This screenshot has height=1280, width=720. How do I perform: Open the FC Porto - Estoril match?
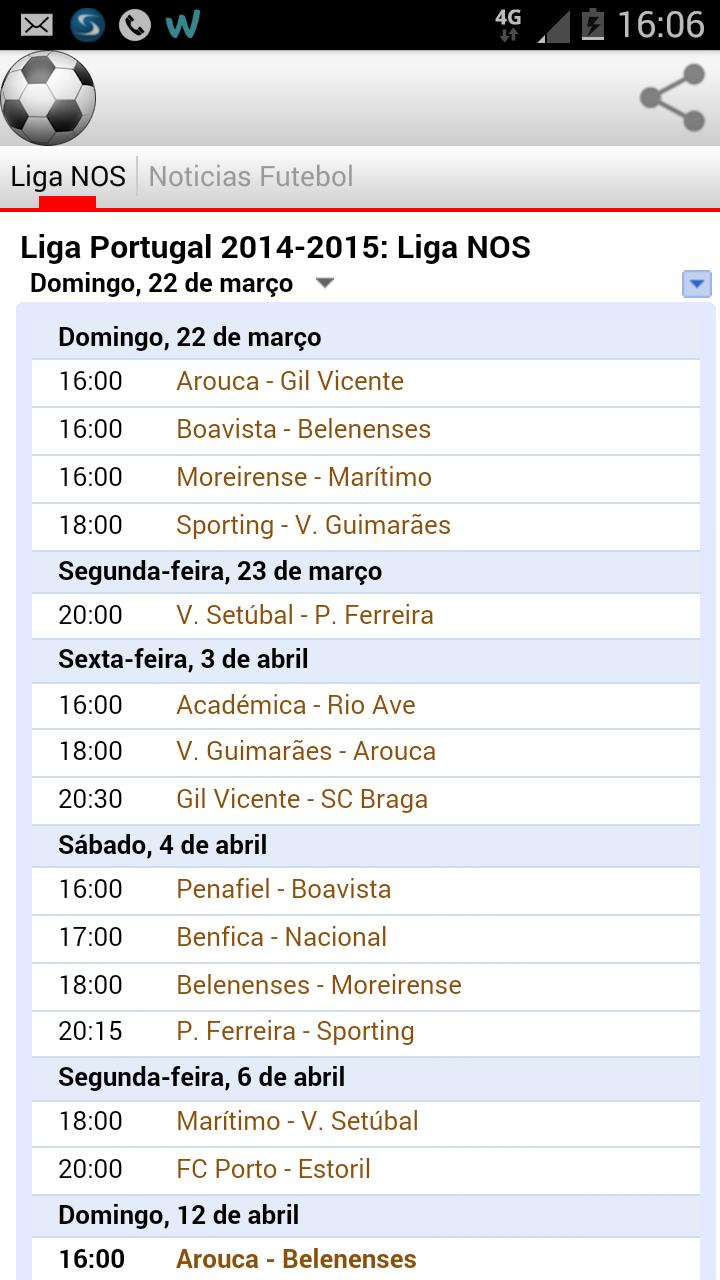pos(275,1169)
